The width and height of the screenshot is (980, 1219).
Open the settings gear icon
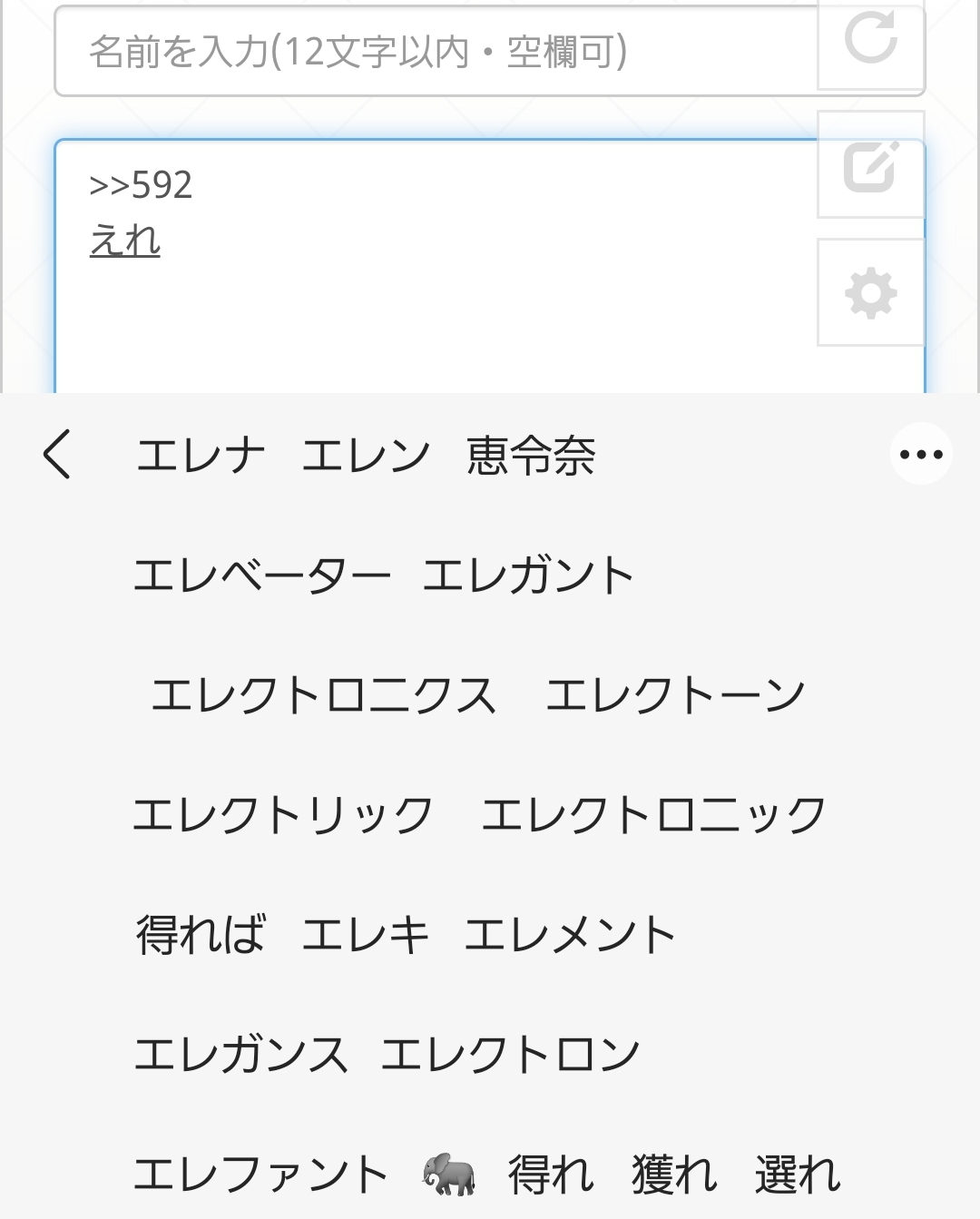(870, 293)
